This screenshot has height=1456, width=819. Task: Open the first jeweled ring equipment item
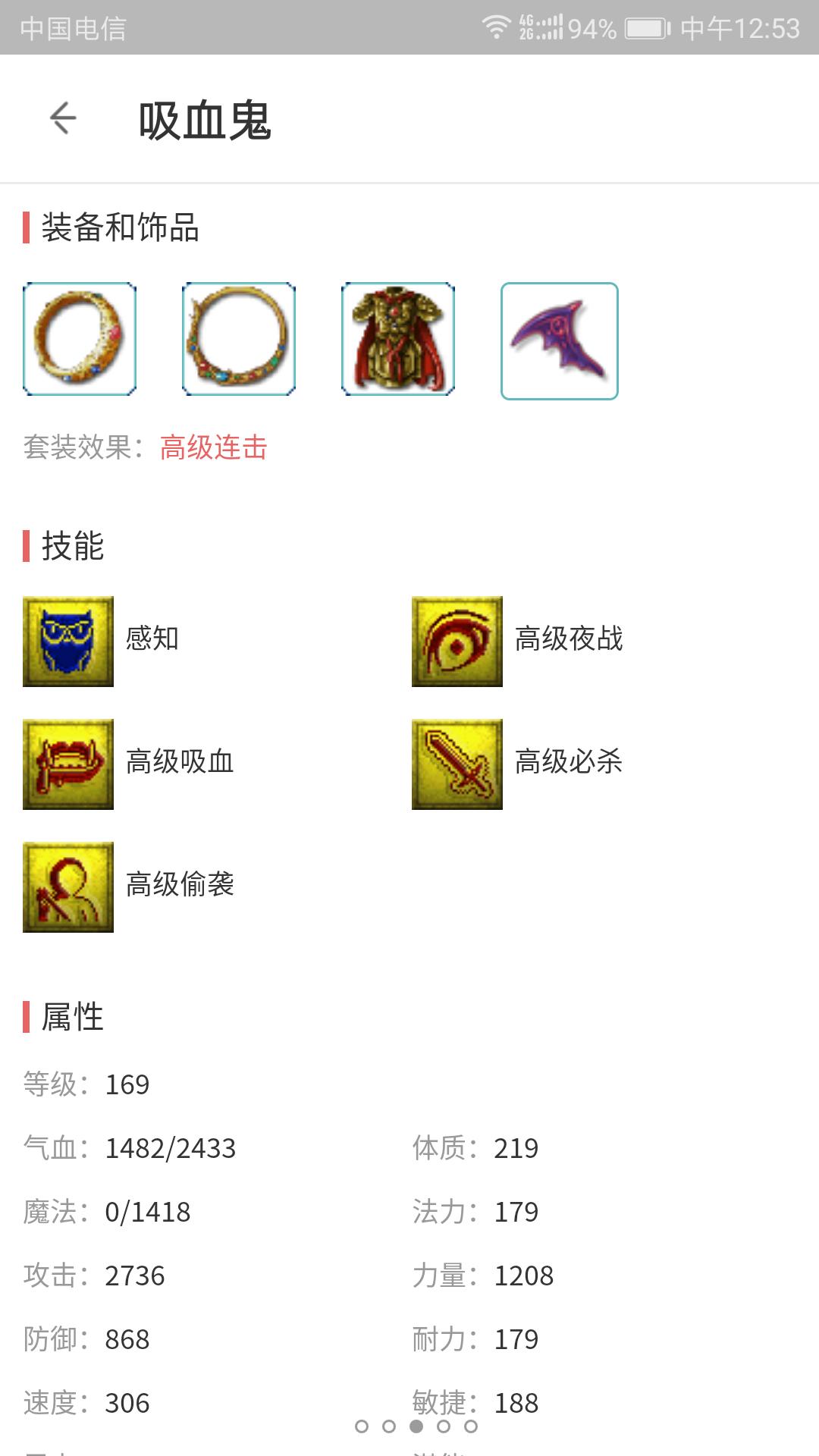[x=80, y=339]
